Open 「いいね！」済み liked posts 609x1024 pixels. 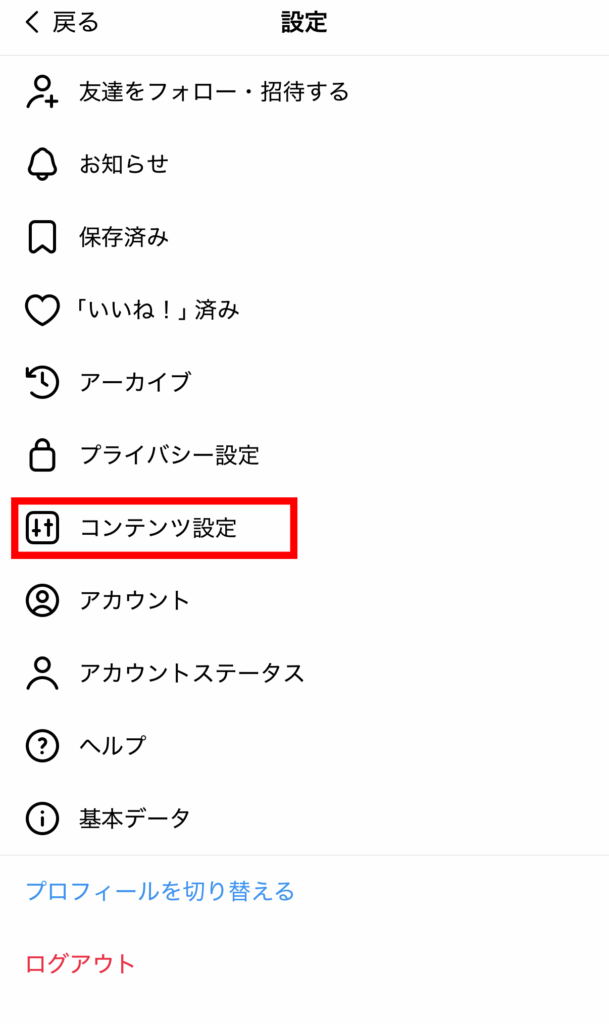click(159, 311)
